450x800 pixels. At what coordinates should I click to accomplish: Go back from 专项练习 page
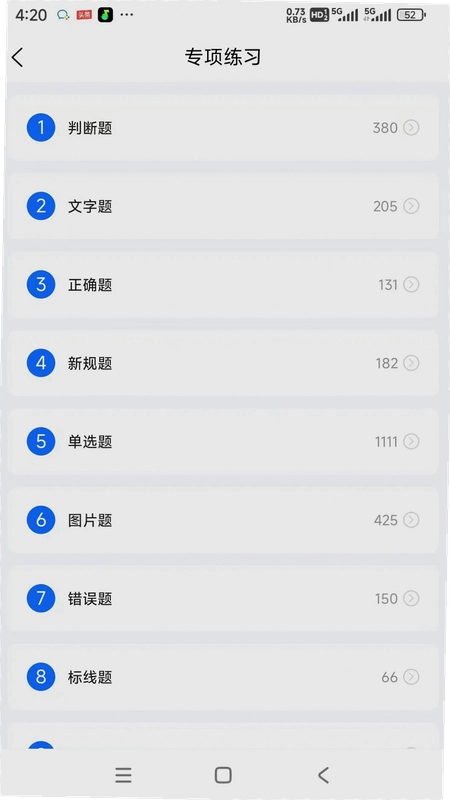(x=17, y=57)
